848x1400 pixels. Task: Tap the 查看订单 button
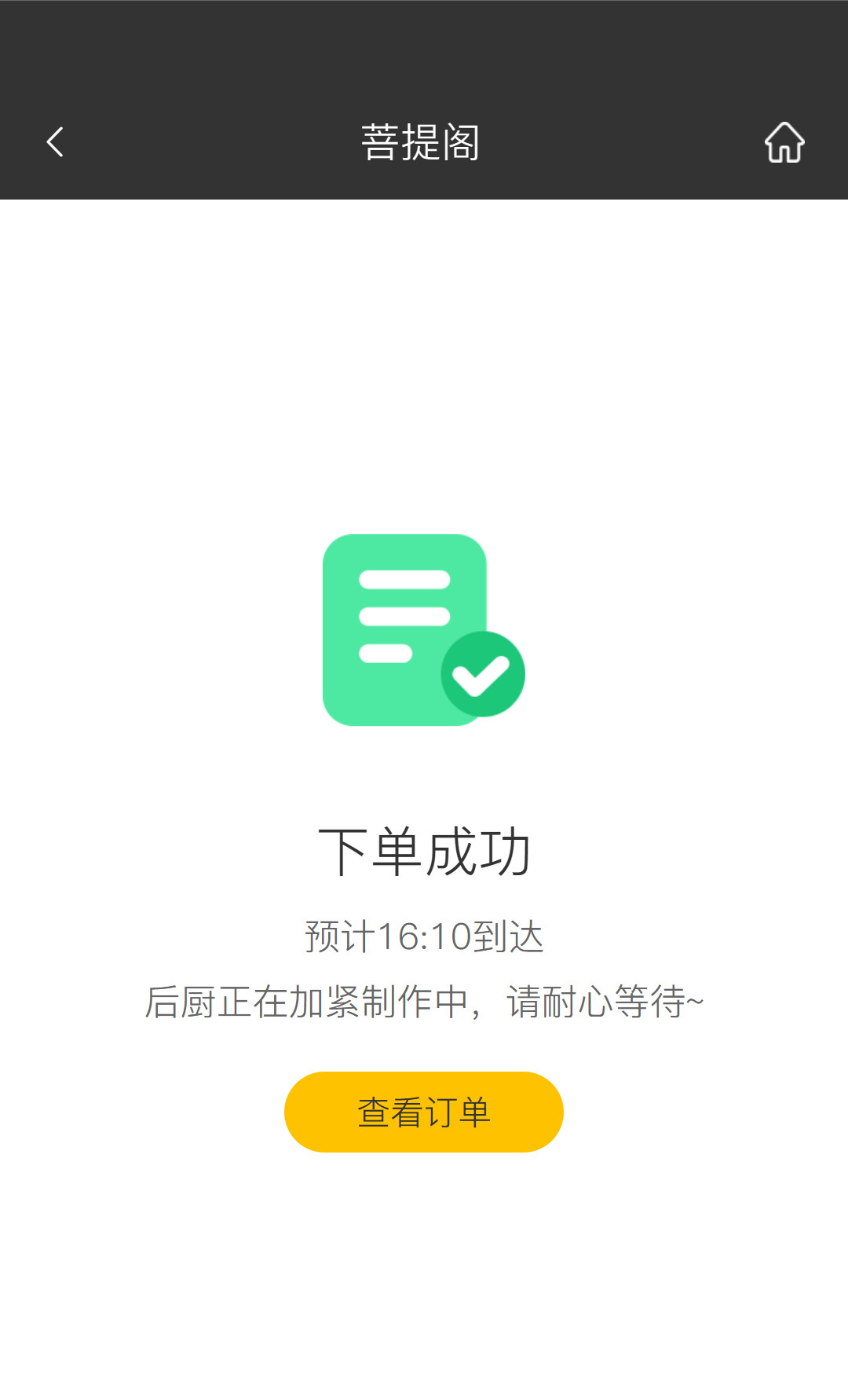point(424,1112)
